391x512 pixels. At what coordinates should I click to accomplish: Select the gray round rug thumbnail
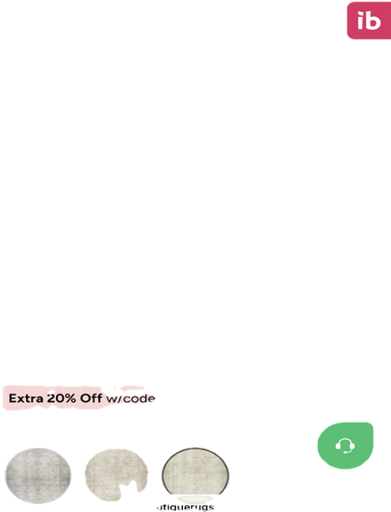point(38,476)
